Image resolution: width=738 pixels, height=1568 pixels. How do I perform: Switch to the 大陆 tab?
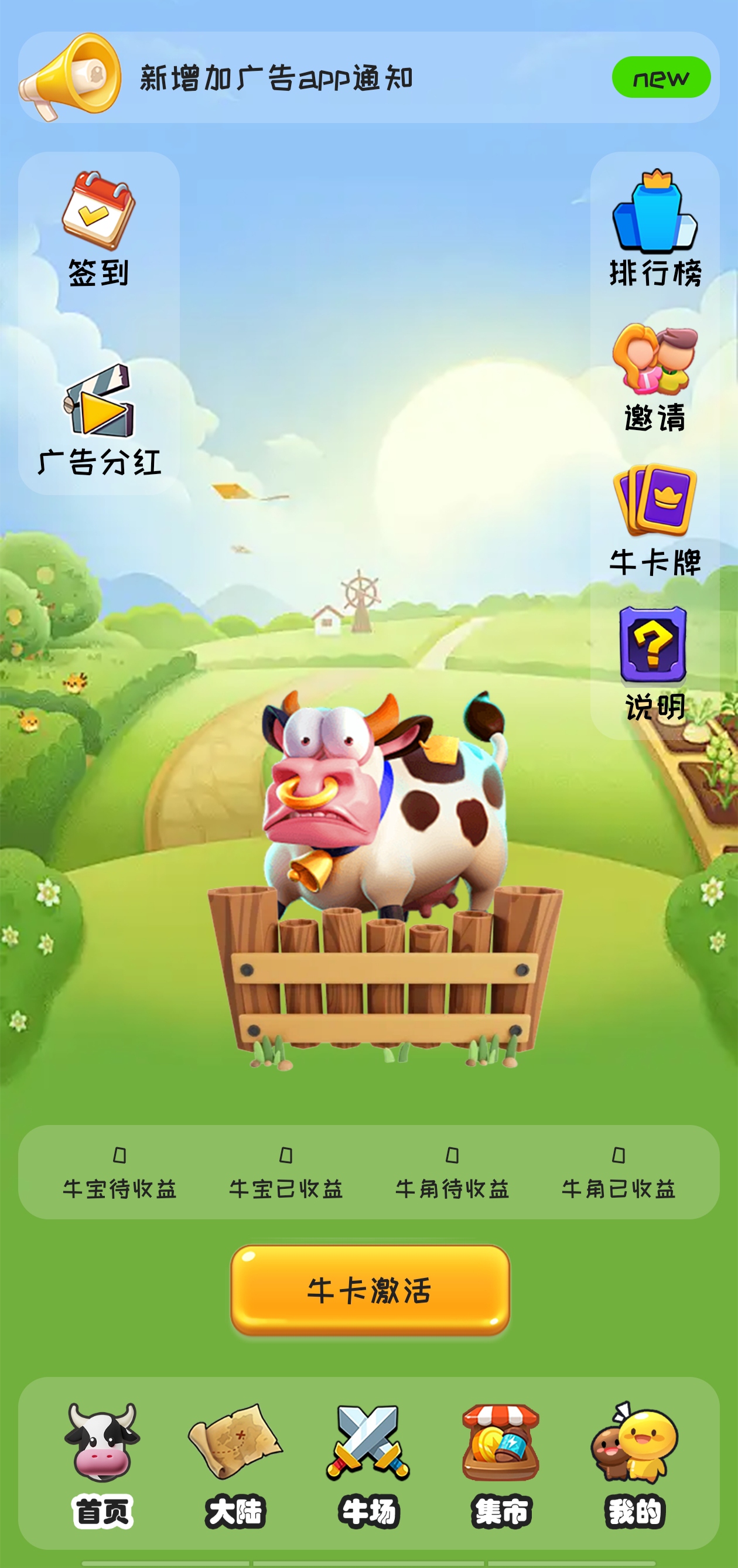[x=235, y=1465]
